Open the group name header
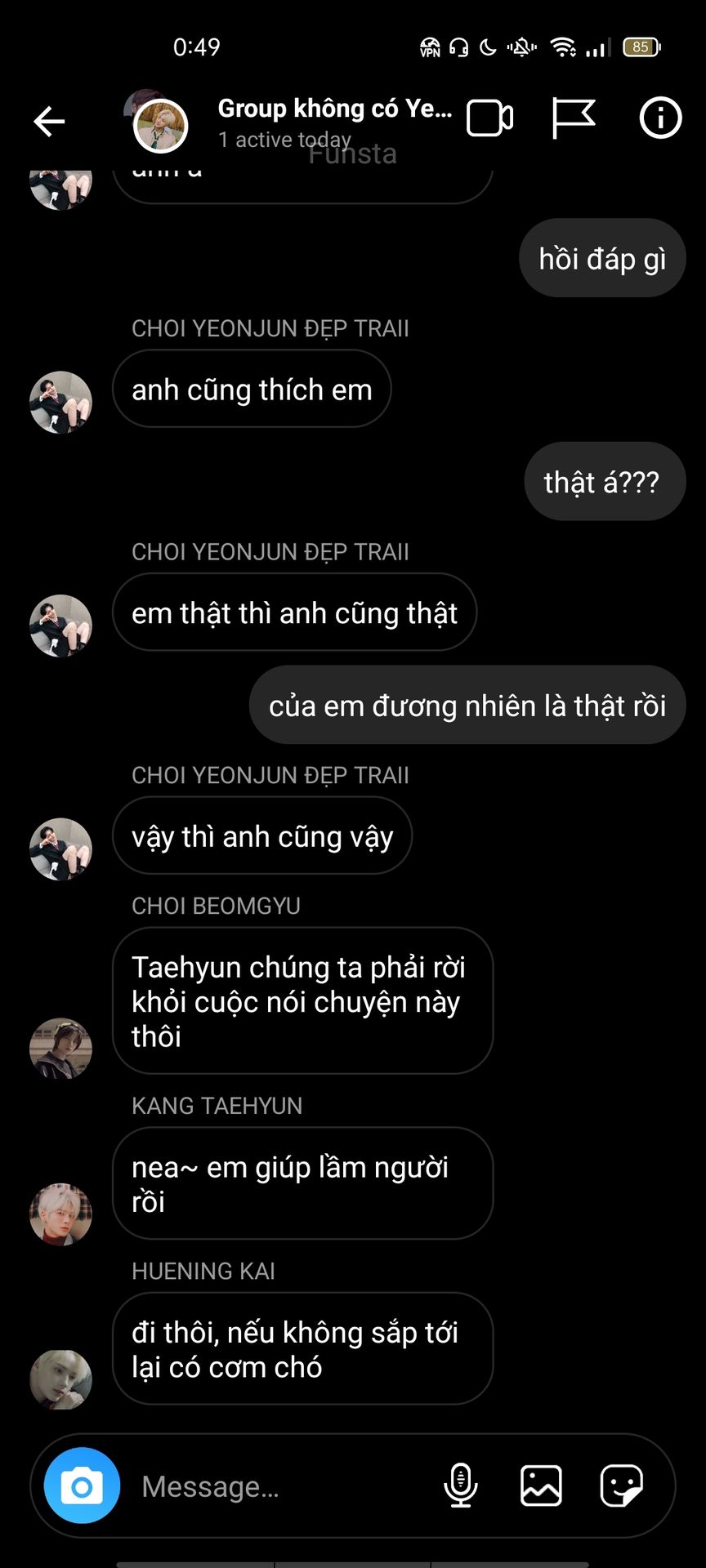This screenshot has width=706, height=1568. [334, 109]
